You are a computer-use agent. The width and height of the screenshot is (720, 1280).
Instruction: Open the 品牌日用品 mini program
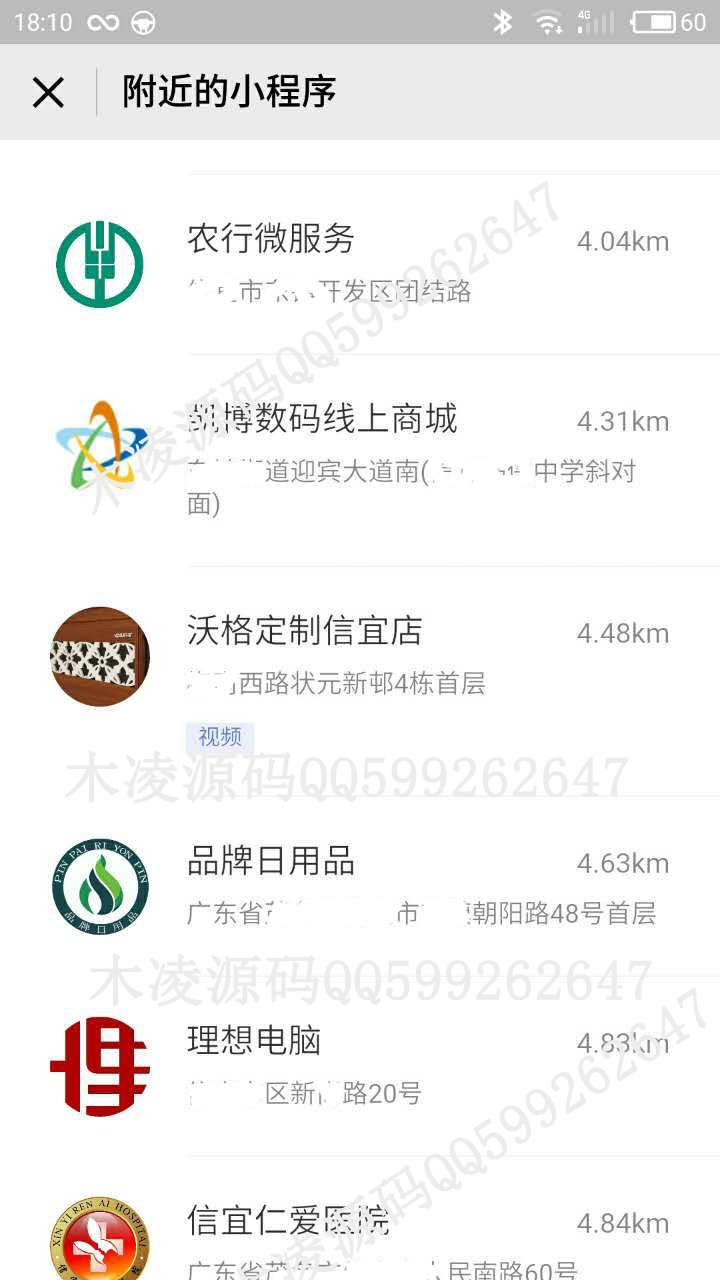pyautogui.click(x=271, y=861)
